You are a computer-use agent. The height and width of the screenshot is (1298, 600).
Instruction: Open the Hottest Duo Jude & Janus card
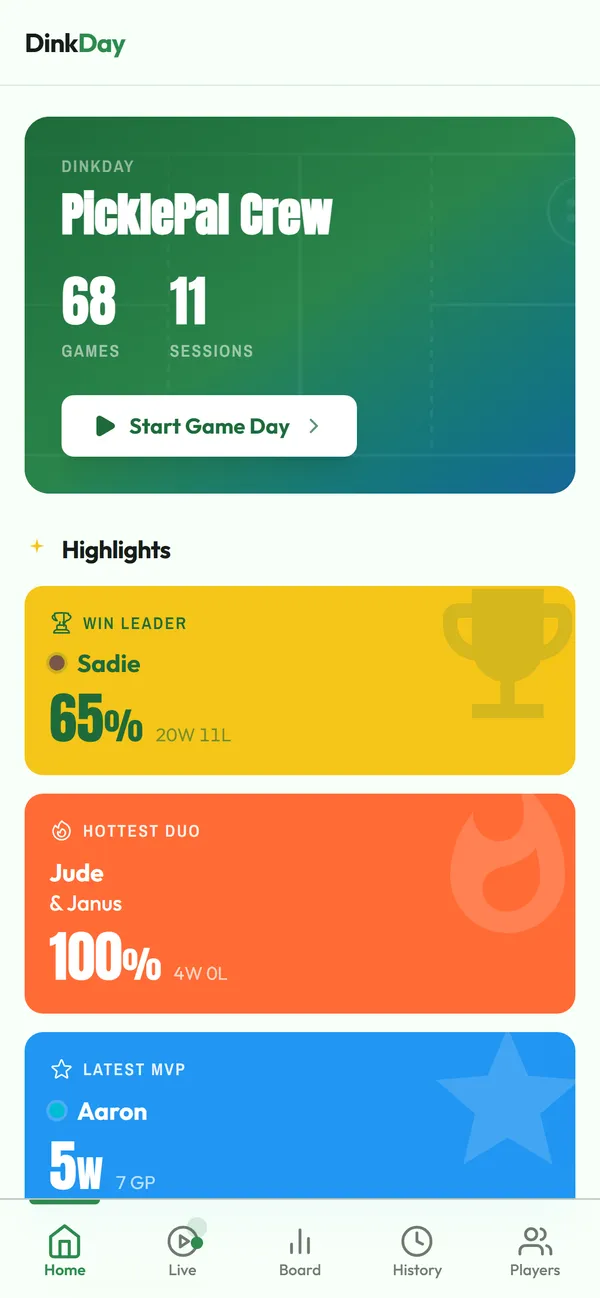[300, 904]
